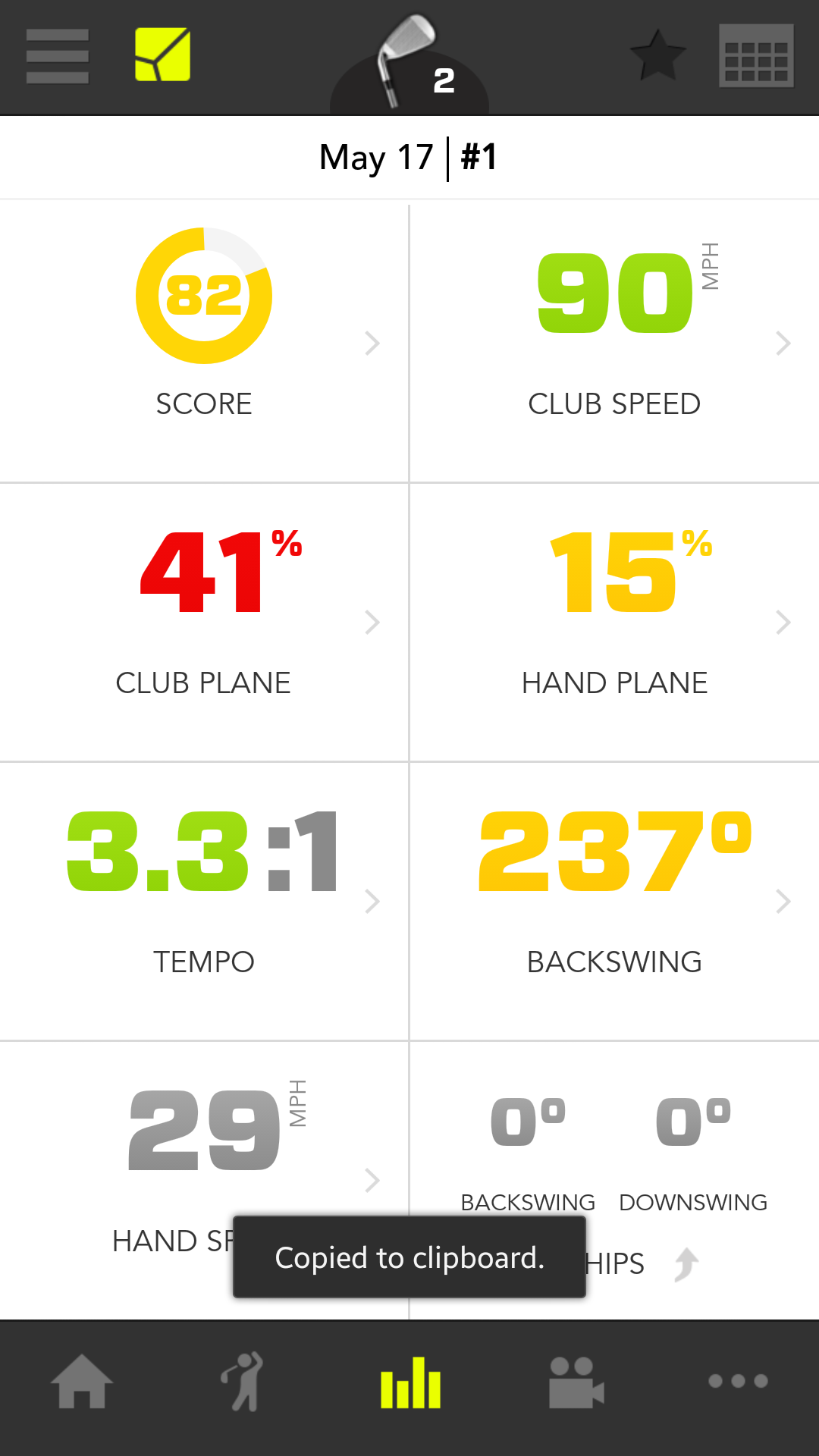View Hand Plane details

click(x=614, y=622)
